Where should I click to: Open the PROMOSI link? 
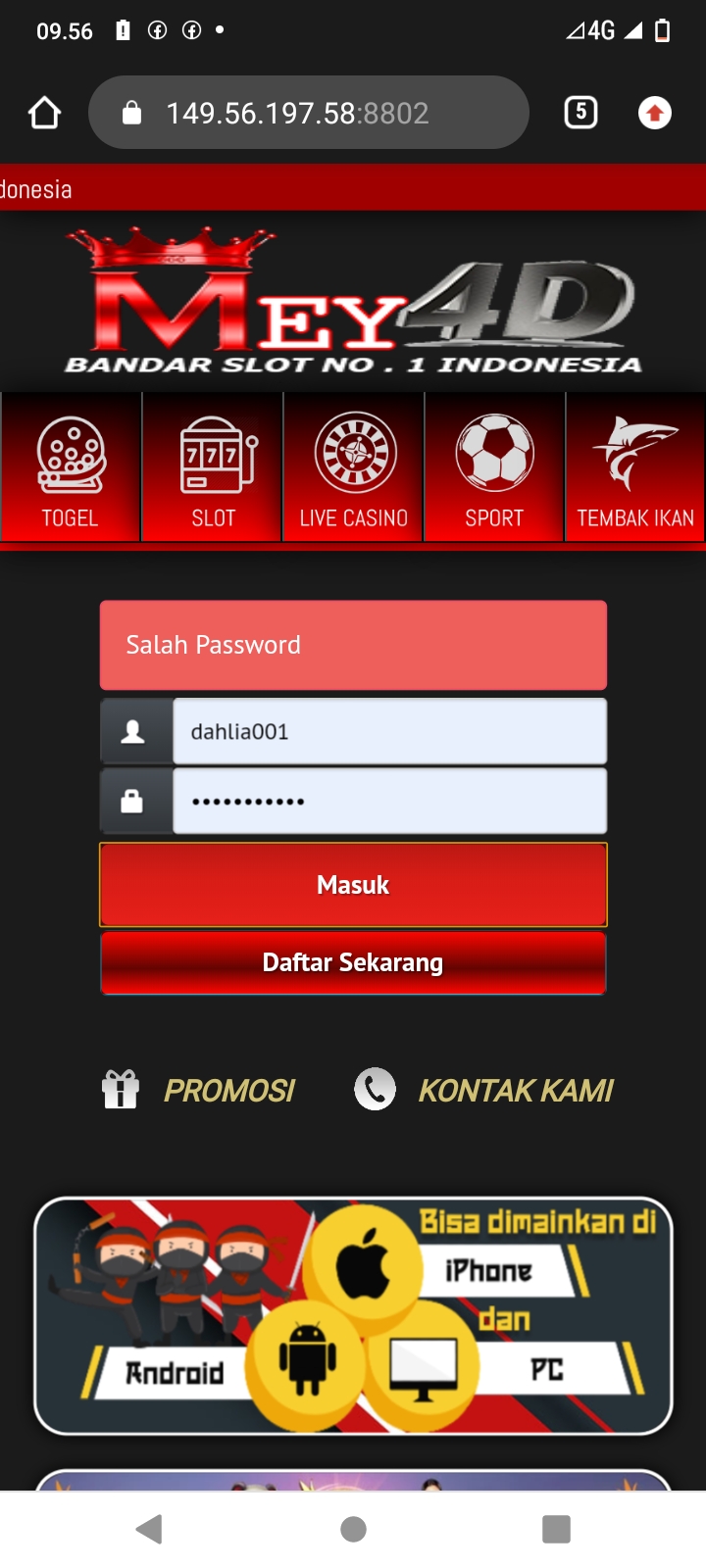tap(199, 1090)
